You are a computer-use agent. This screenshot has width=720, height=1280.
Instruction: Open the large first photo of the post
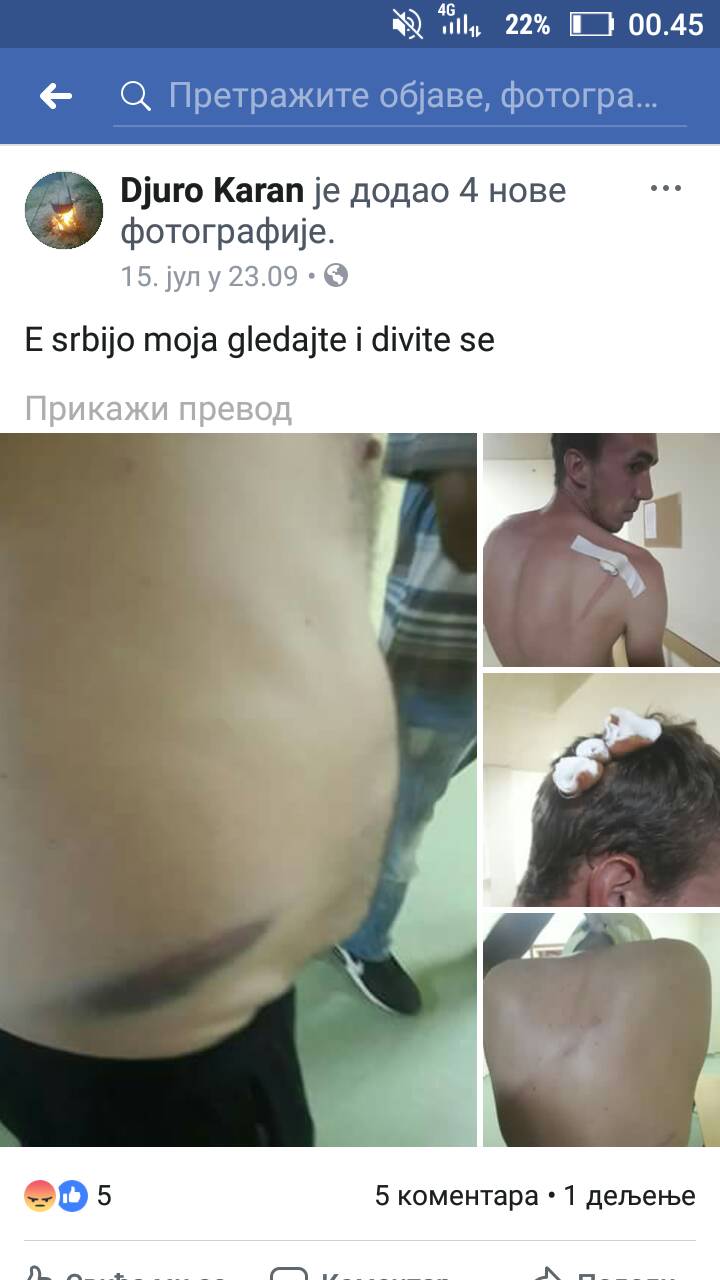(238, 790)
